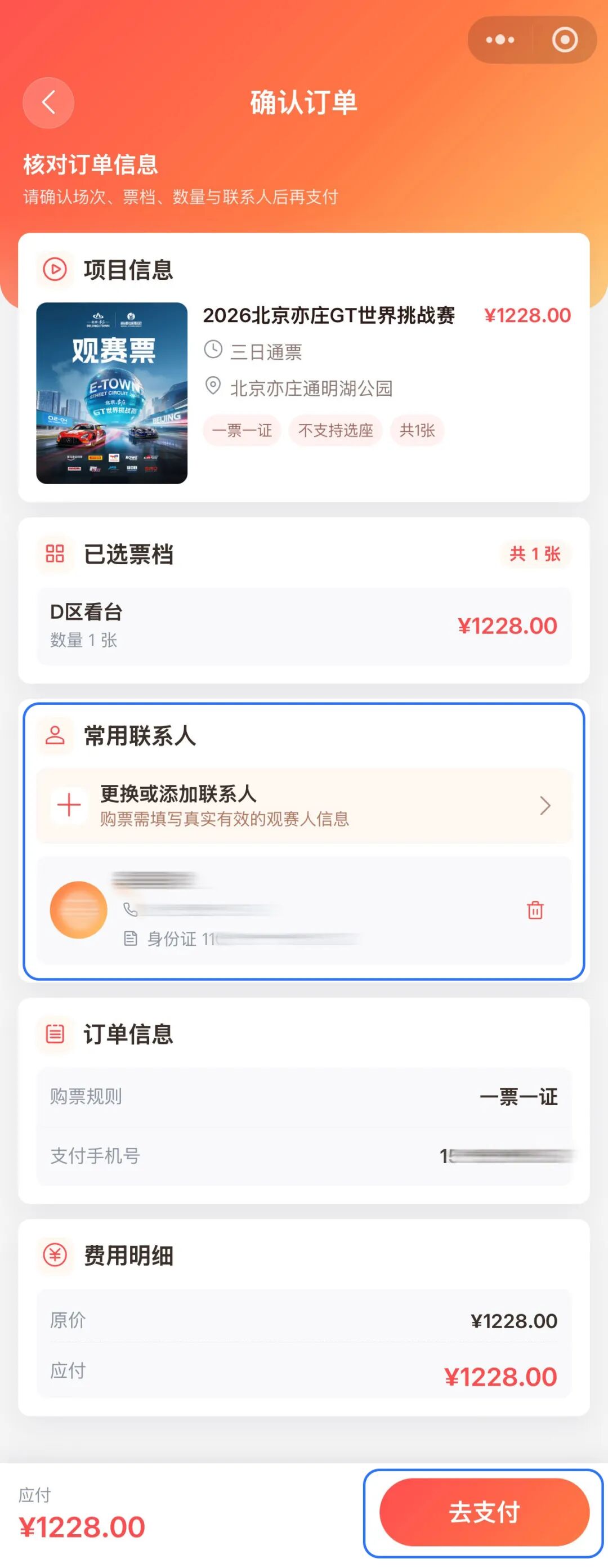The image size is (608, 1568).
Task: Delete the saved contact with the trash icon
Action: (x=535, y=910)
